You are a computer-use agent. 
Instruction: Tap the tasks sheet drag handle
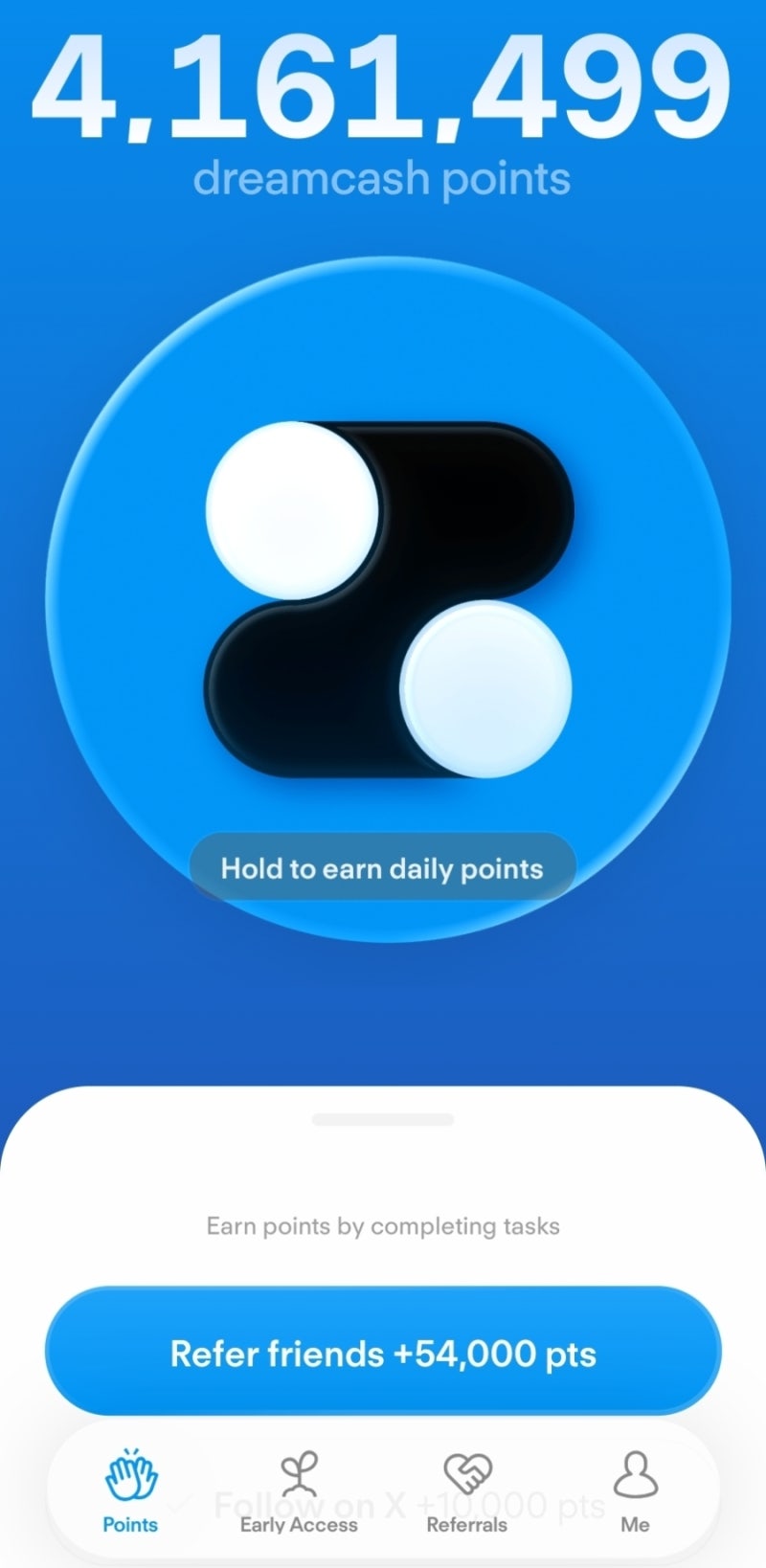pyautogui.click(x=383, y=1119)
